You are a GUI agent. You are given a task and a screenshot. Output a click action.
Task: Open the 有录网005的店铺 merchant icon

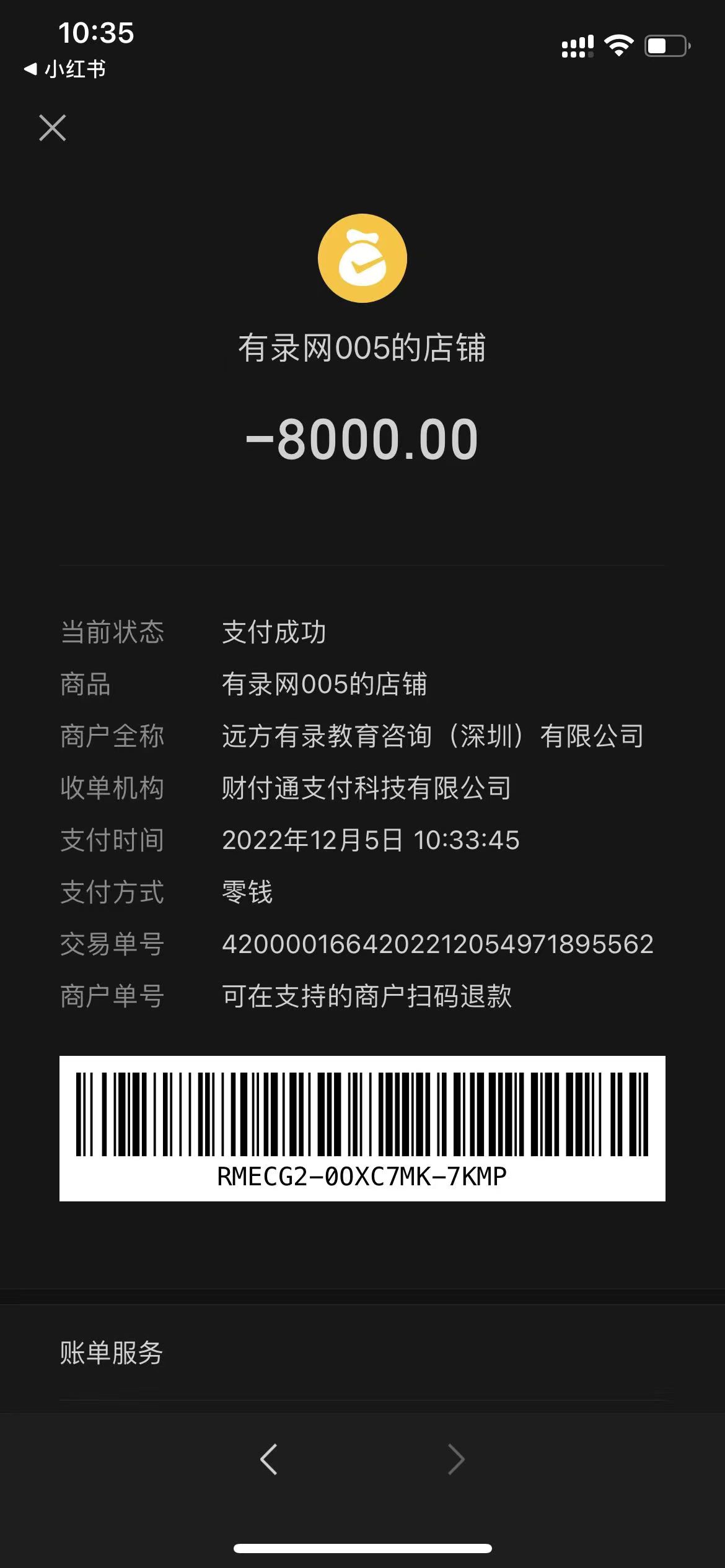pos(362,258)
